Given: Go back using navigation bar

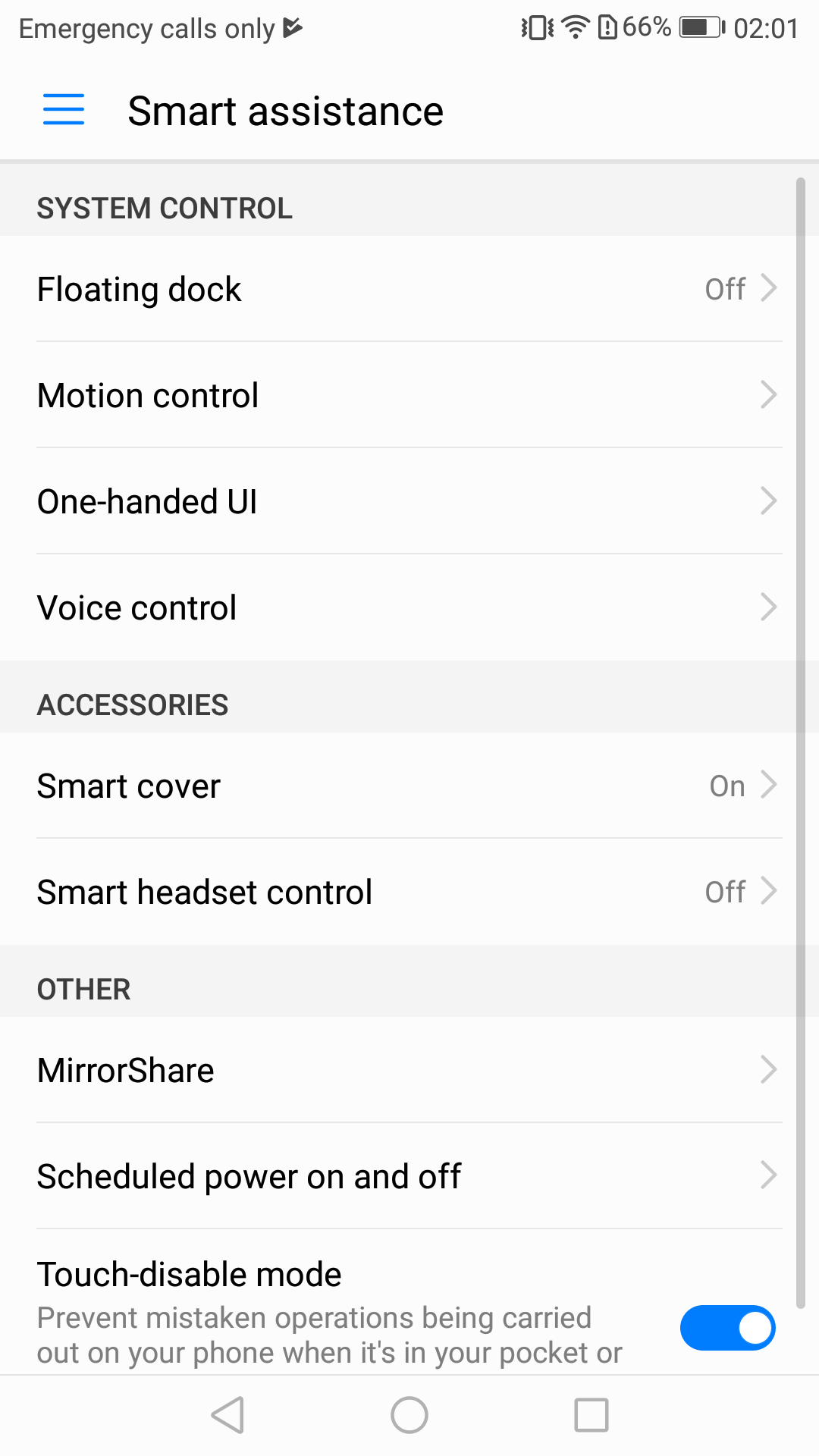Looking at the screenshot, I should coord(227,1415).
